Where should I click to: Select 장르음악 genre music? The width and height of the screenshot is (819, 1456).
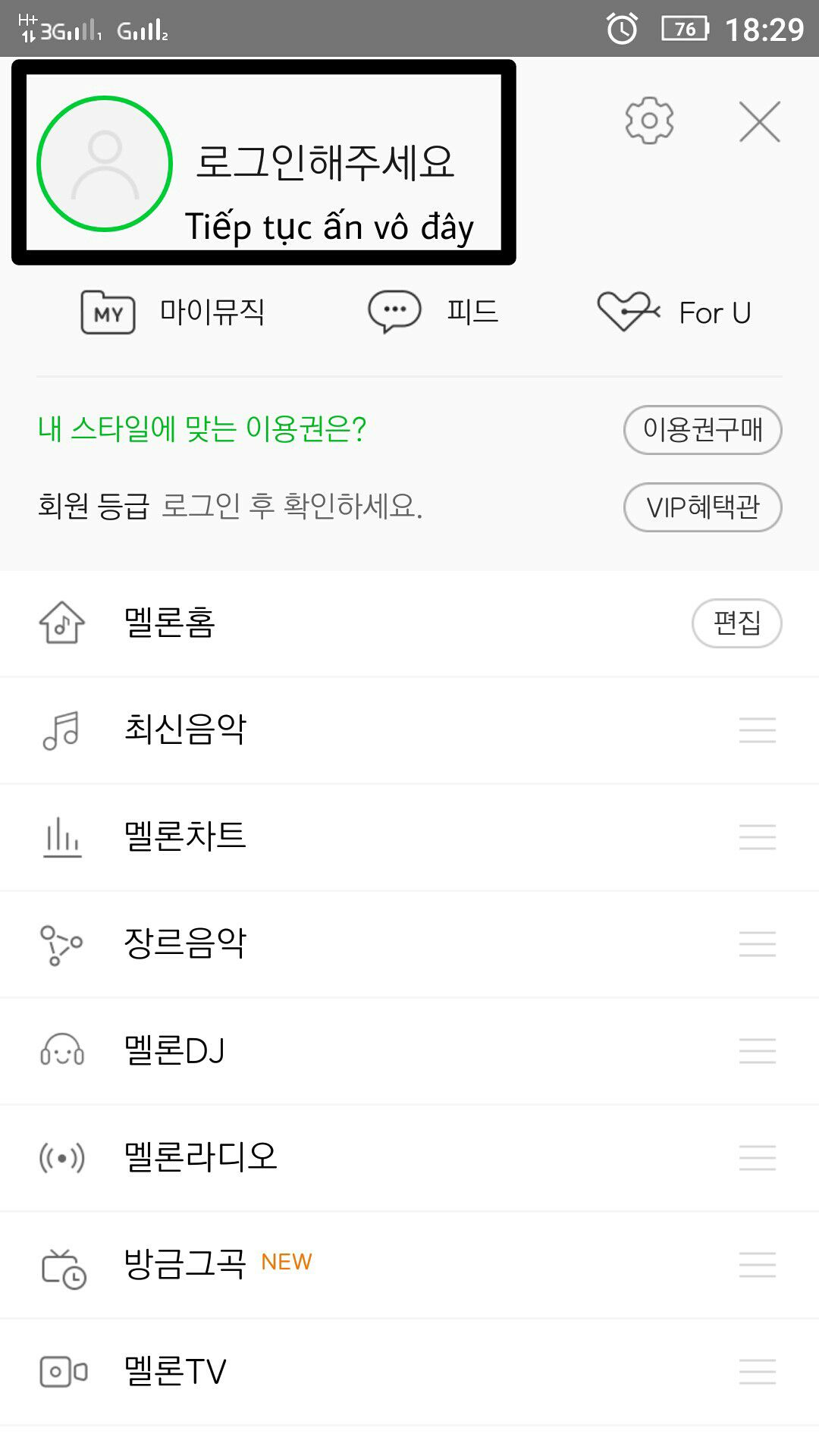pos(409,944)
